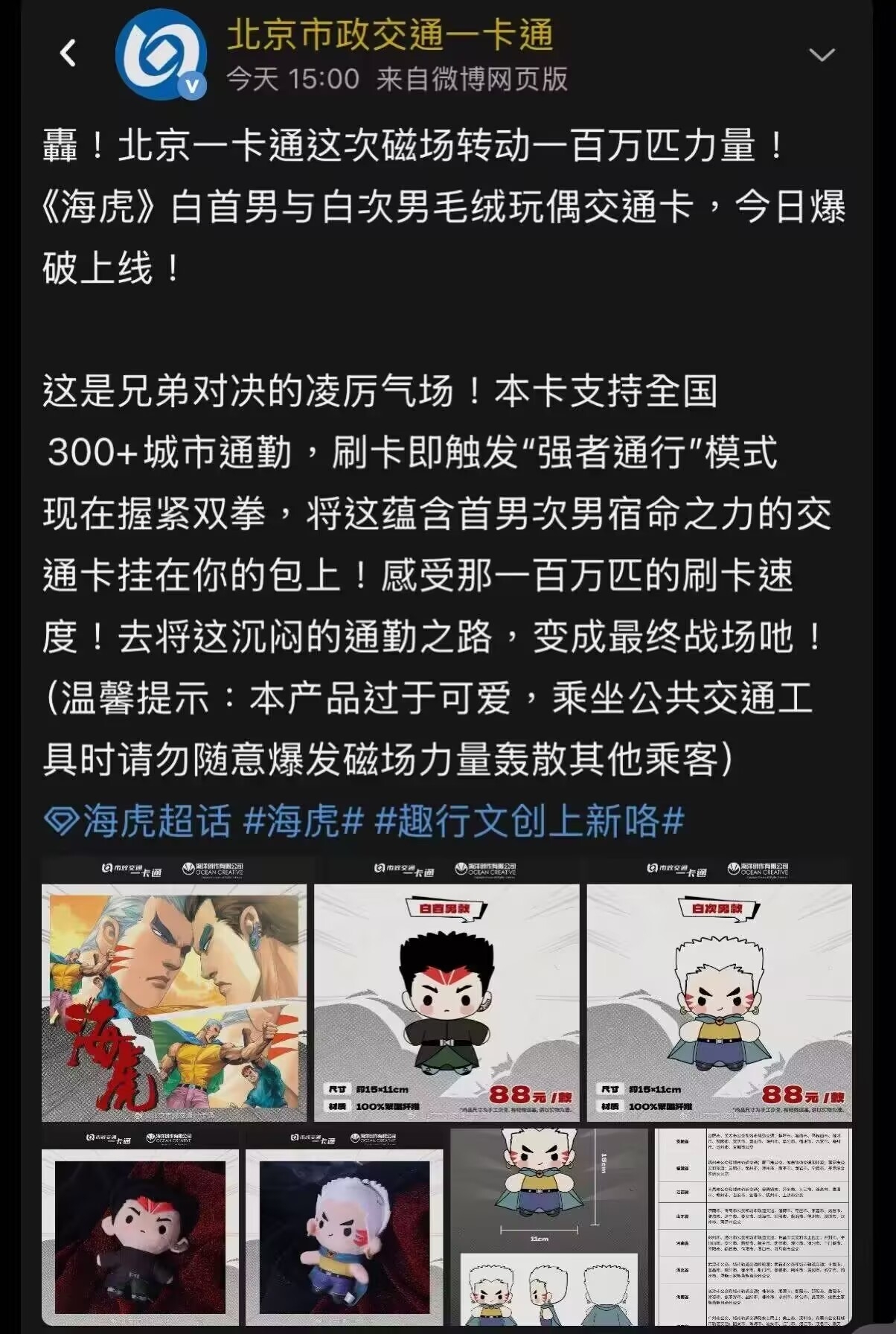This screenshot has height=1334, width=896.
Task: Open the 海虎超话 super topic link
Action: 138,822
